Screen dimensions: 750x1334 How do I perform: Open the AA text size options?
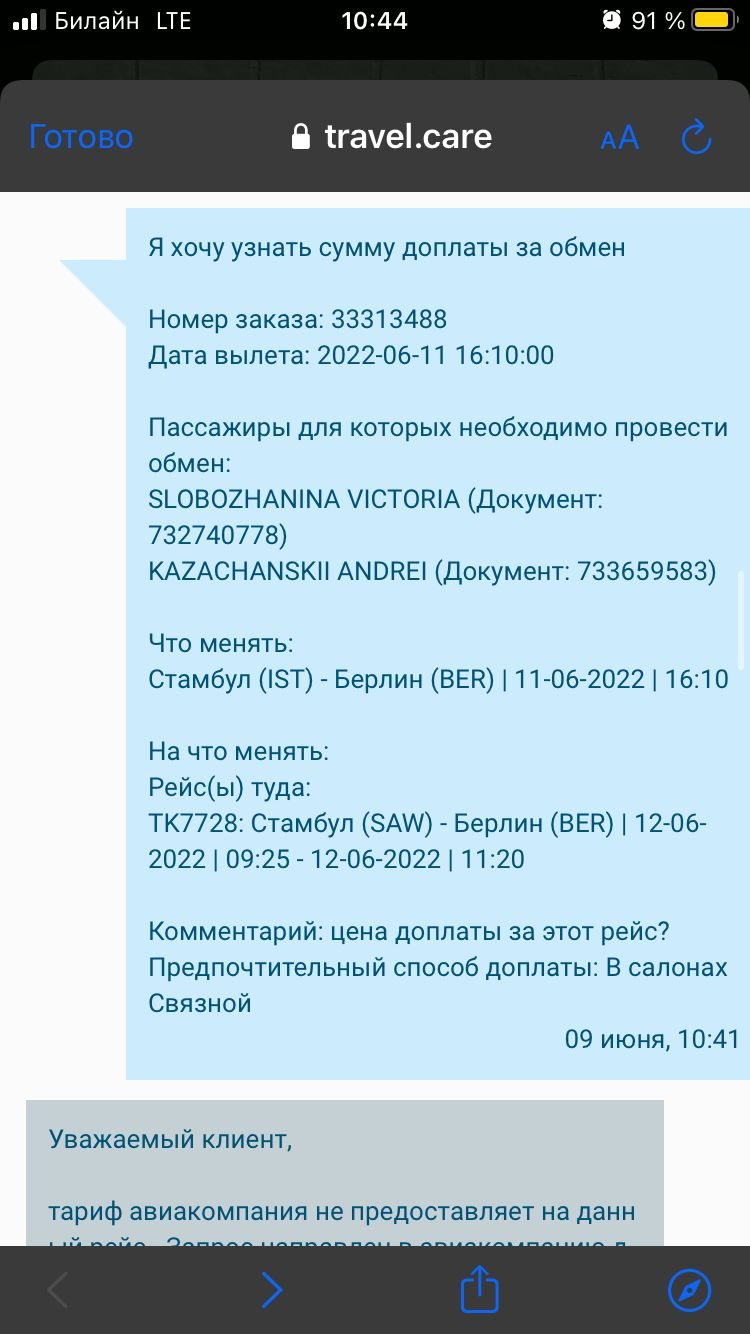coord(619,138)
